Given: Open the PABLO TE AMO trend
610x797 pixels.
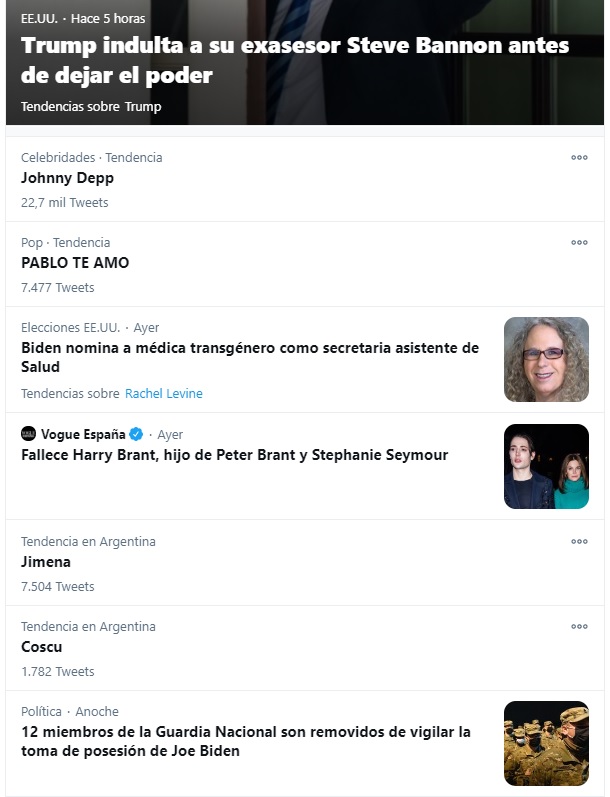Looking at the screenshot, I should tap(75, 263).
